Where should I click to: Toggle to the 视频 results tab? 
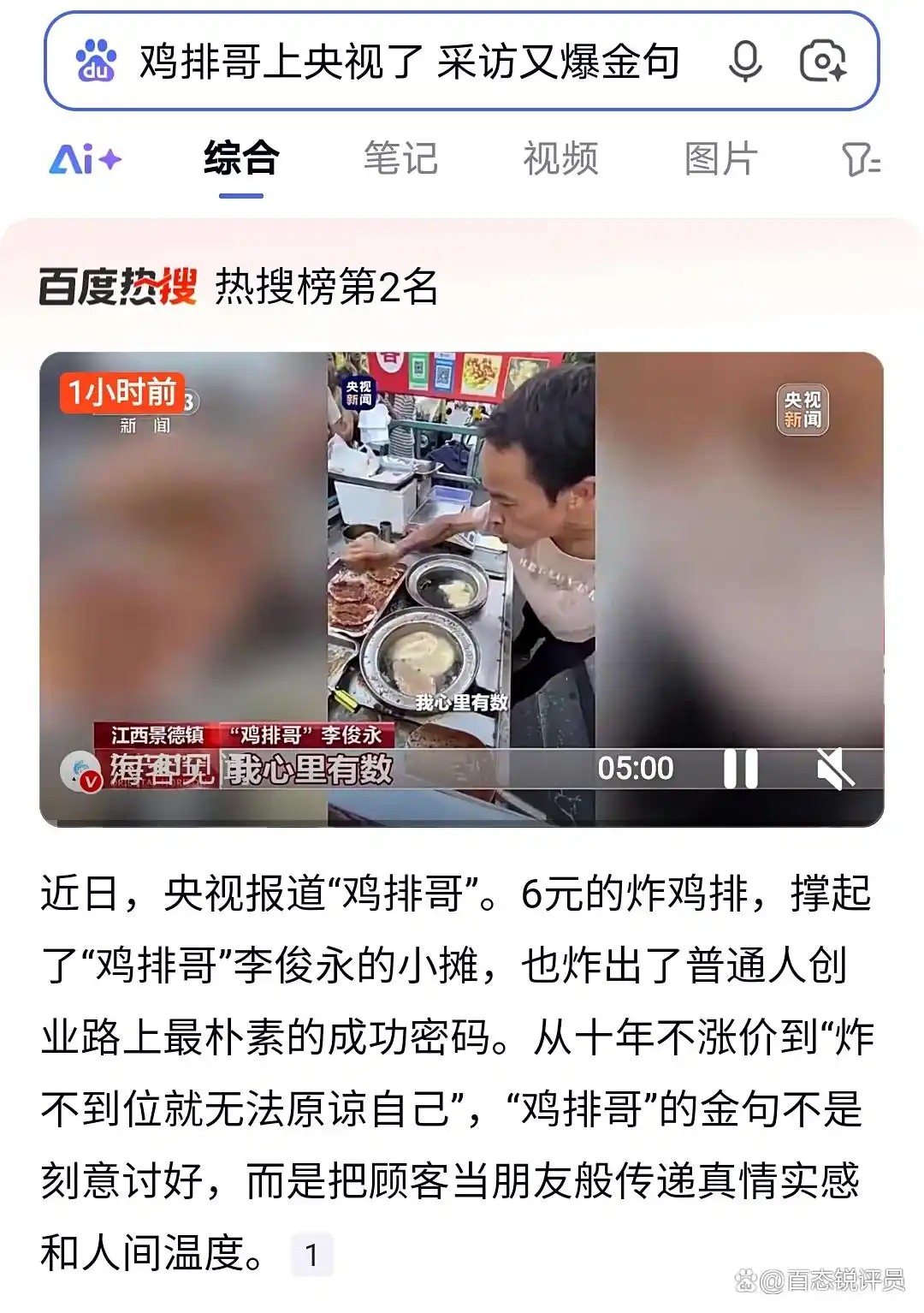pos(560,159)
